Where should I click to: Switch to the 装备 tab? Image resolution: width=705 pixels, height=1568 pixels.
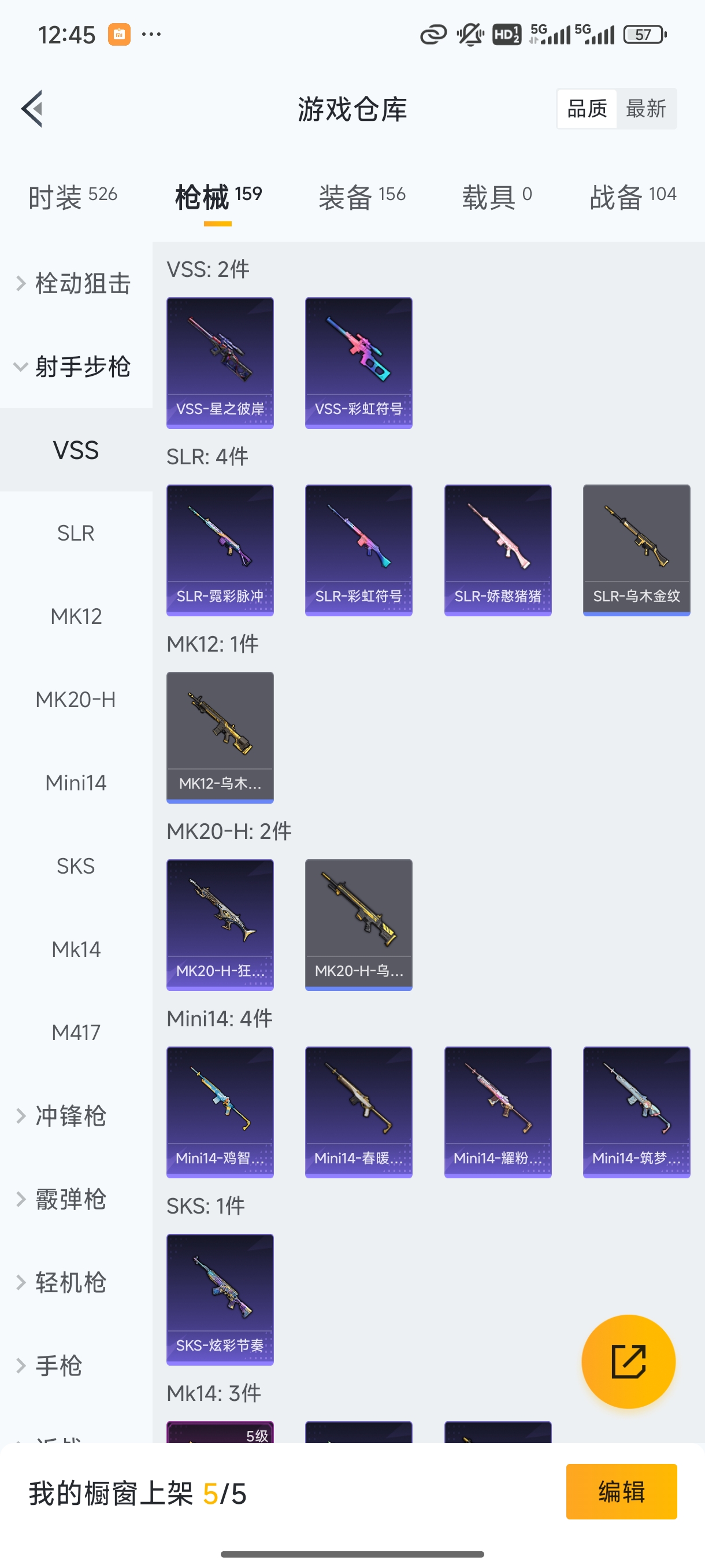(361, 197)
